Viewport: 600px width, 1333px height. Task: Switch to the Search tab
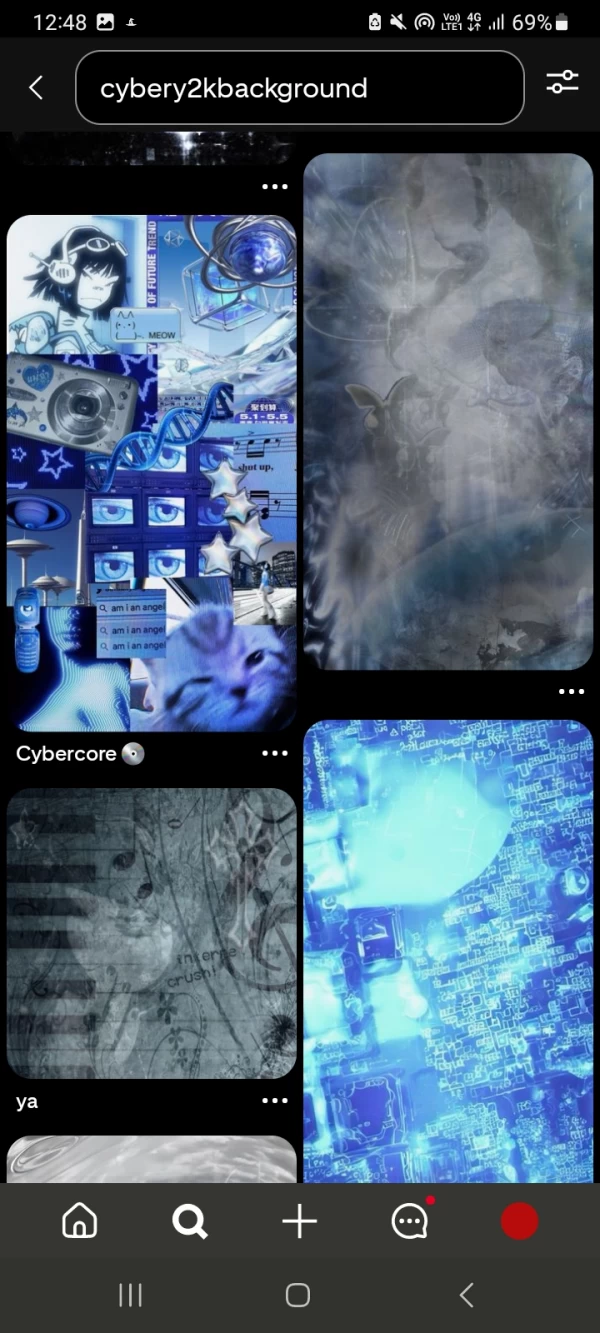189,1221
